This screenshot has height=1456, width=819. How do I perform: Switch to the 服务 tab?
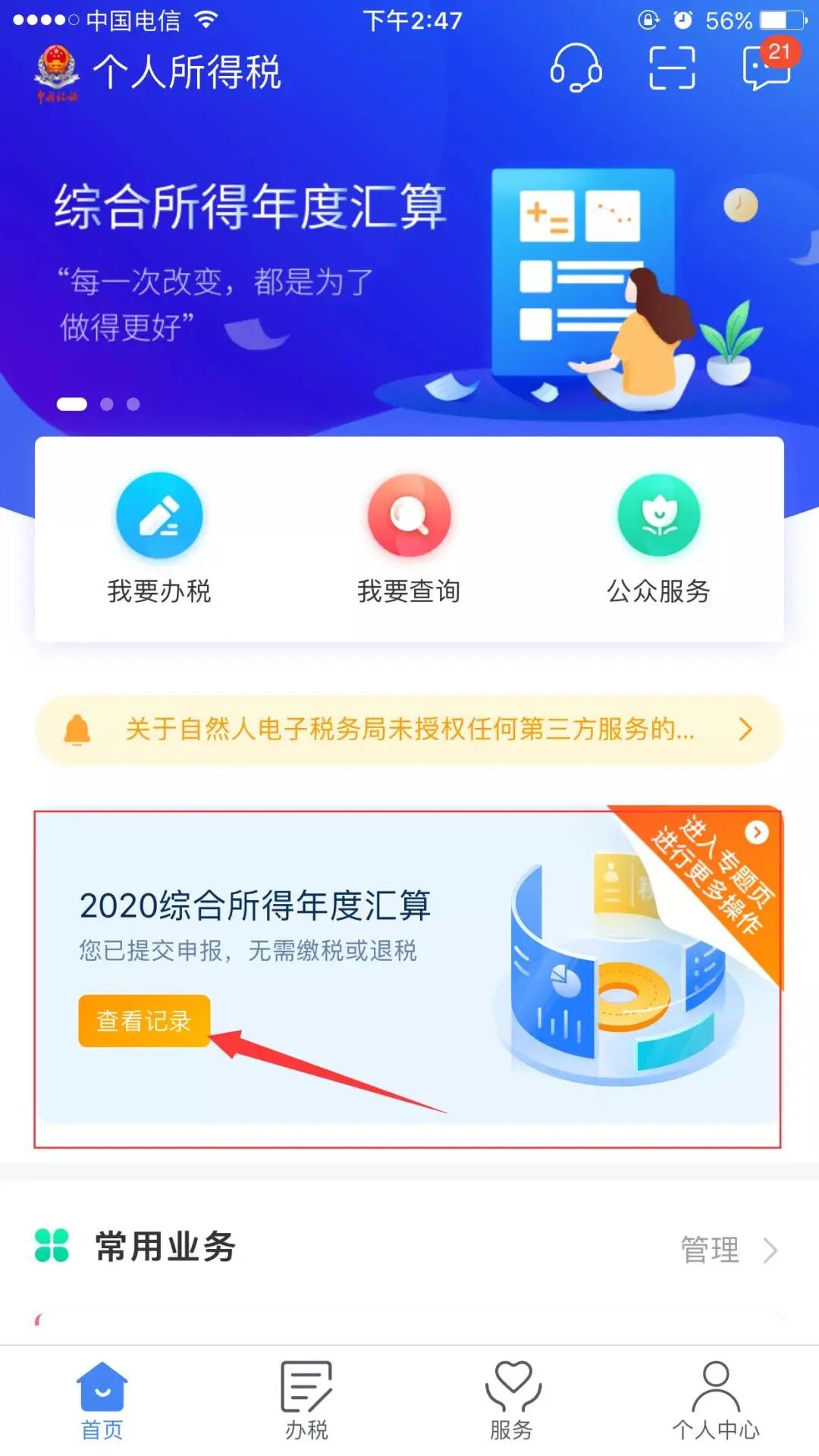point(512,1401)
